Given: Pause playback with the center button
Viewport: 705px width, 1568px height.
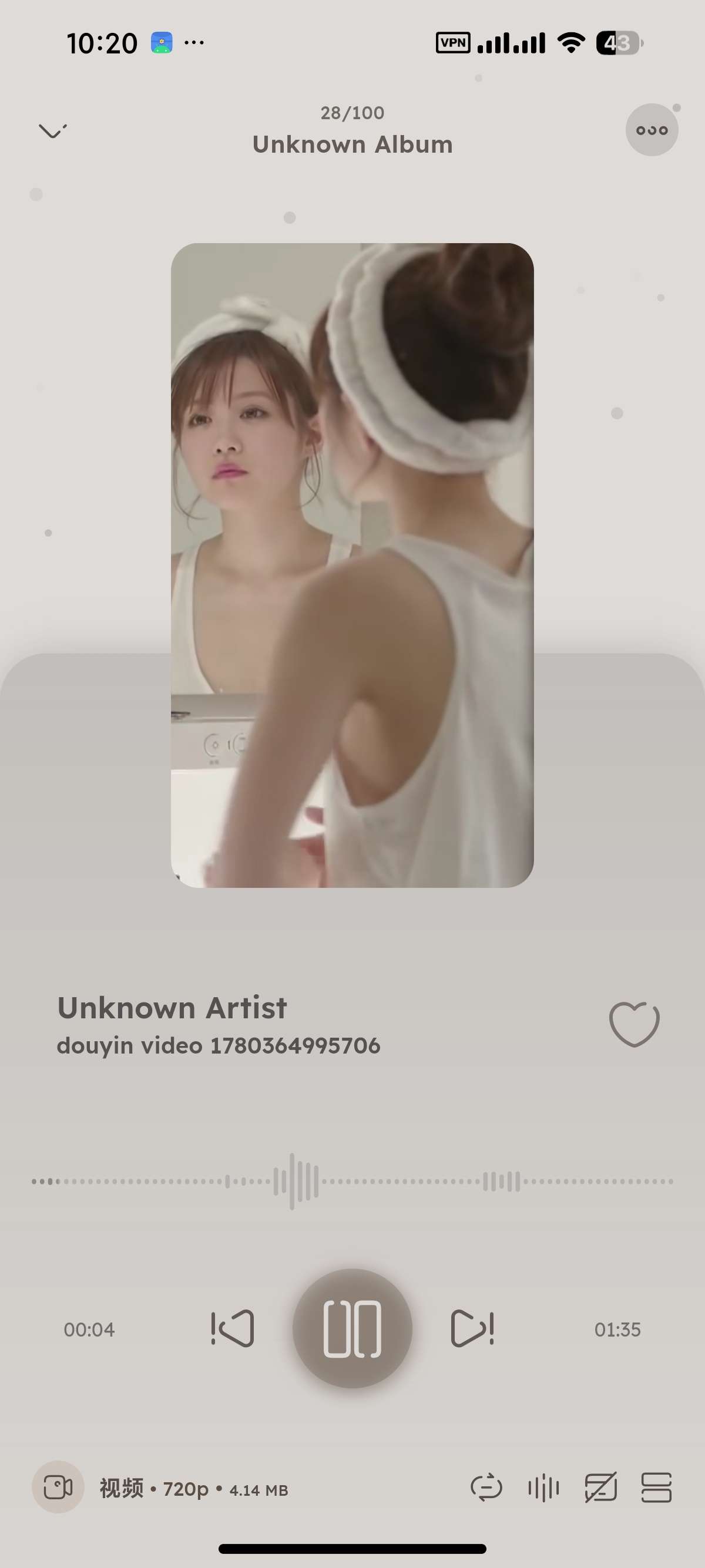Looking at the screenshot, I should pos(352,1328).
